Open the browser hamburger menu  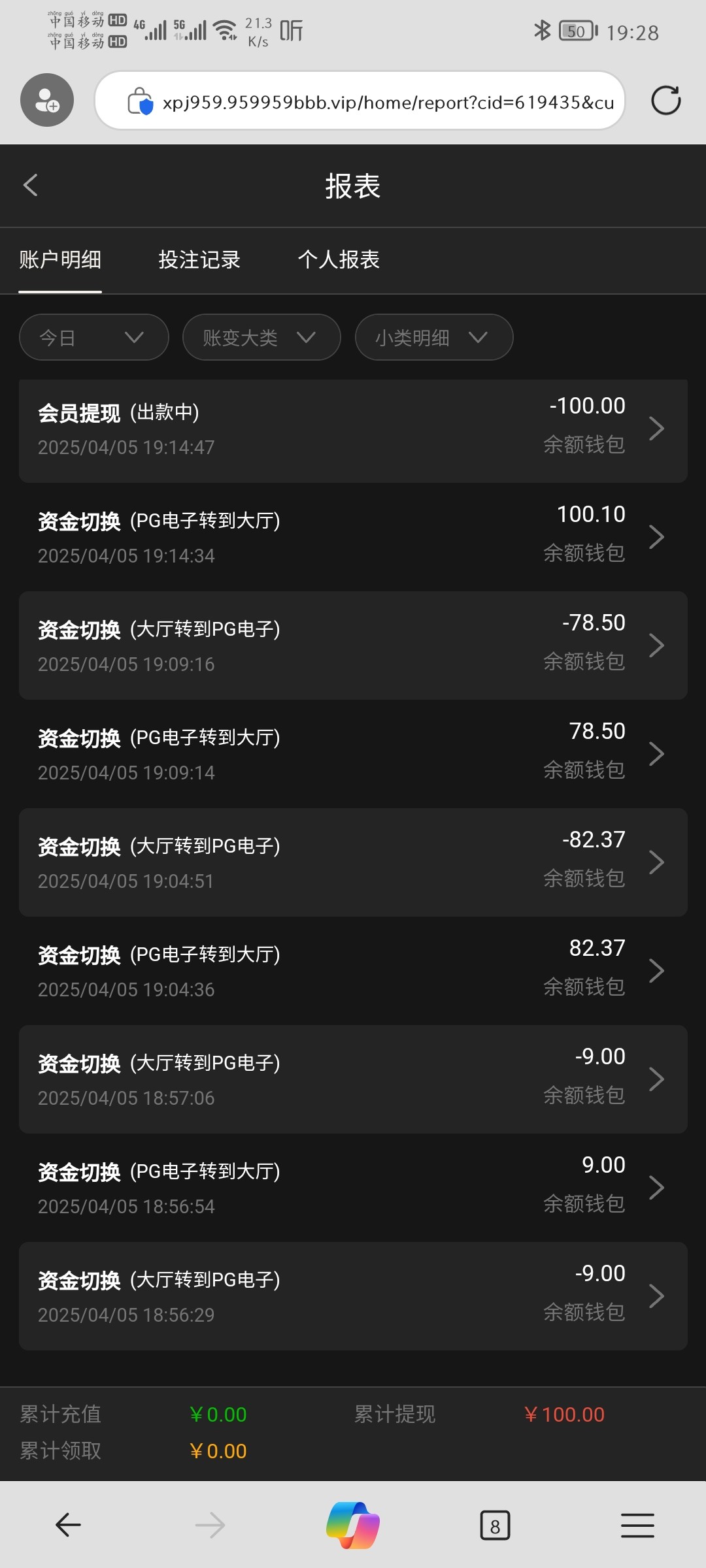click(637, 1526)
